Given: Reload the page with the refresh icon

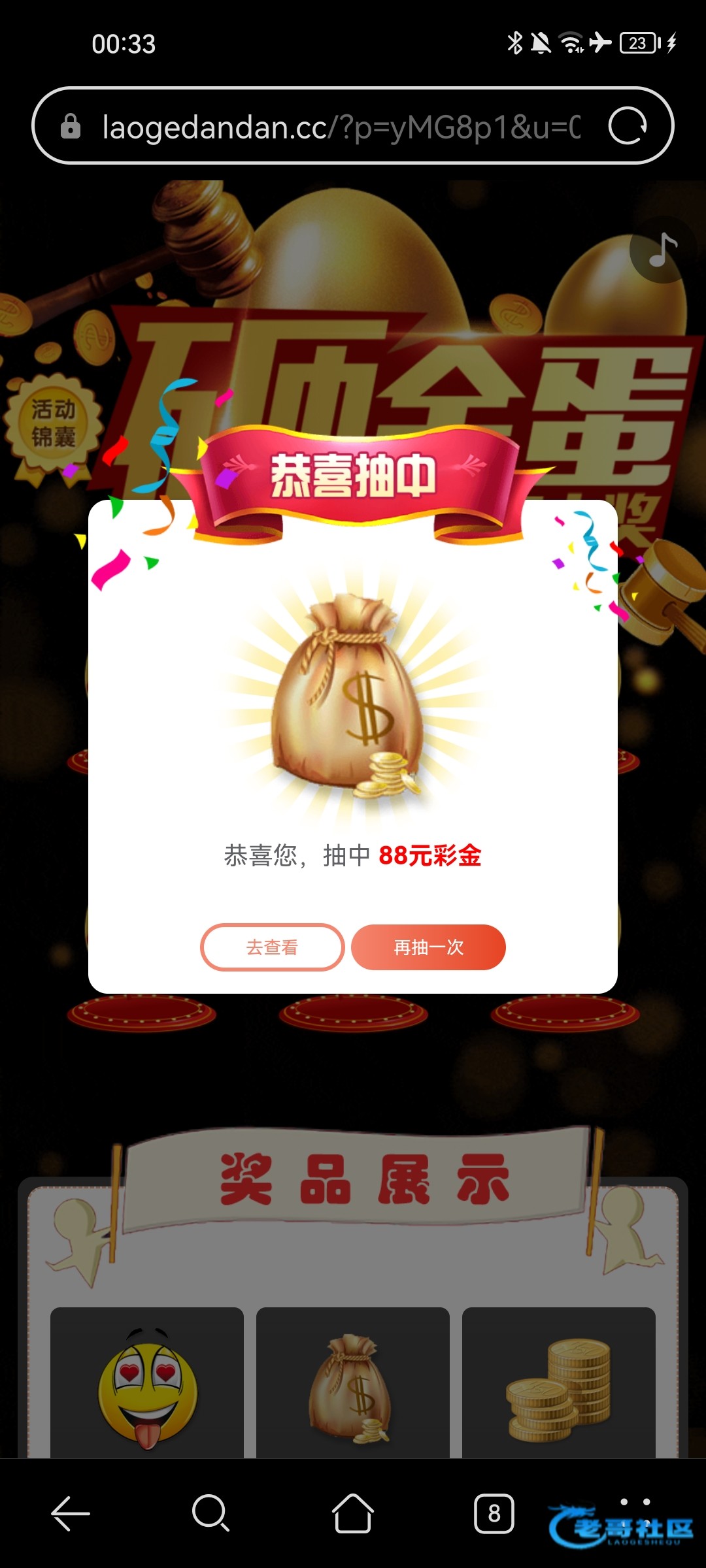Looking at the screenshot, I should click(627, 125).
